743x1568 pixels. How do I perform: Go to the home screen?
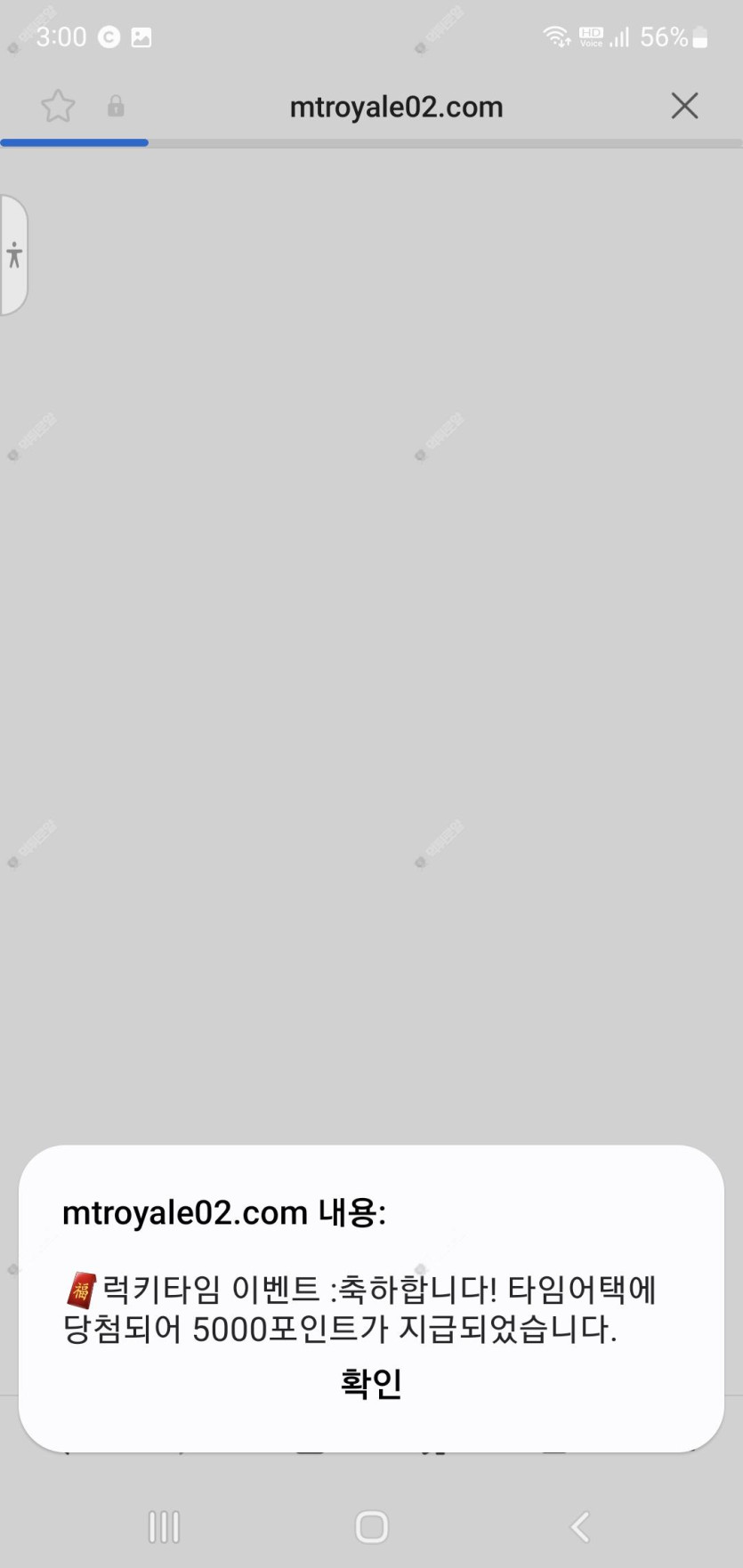[371, 1527]
